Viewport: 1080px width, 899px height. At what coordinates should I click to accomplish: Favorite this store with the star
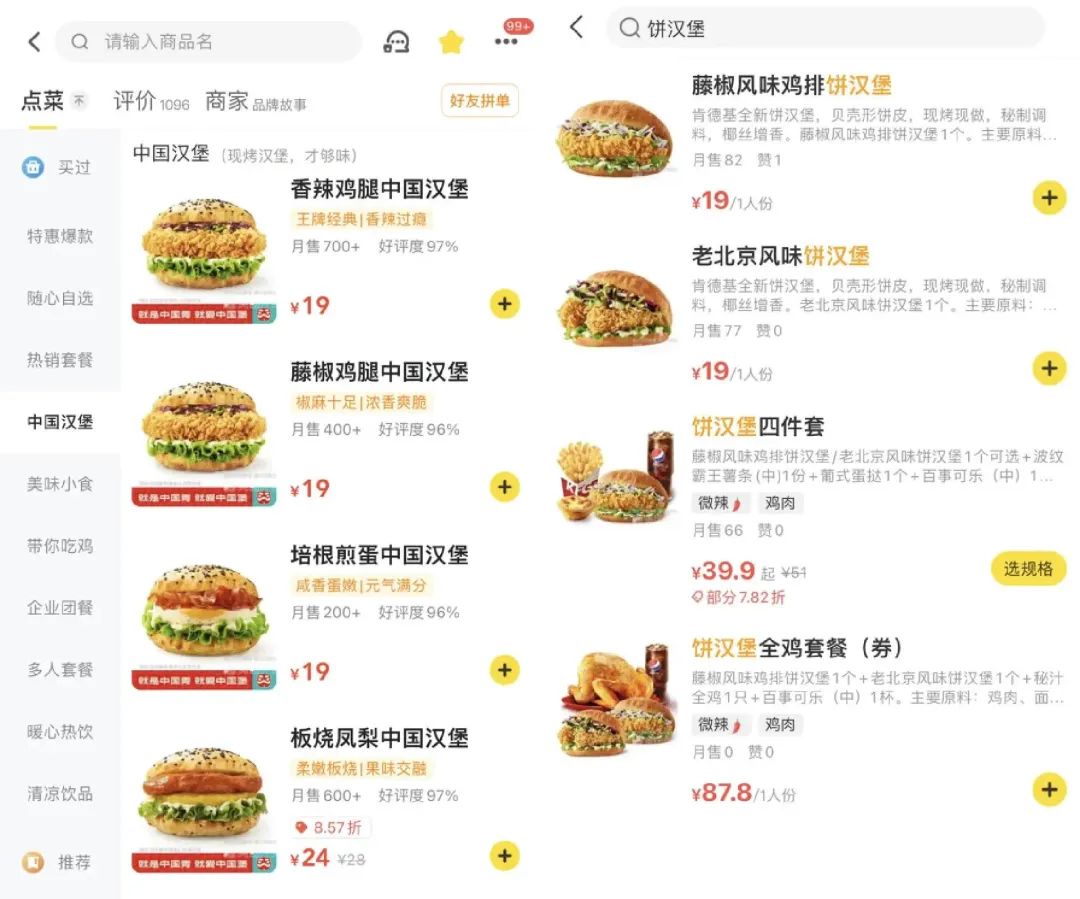coord(451,42)
